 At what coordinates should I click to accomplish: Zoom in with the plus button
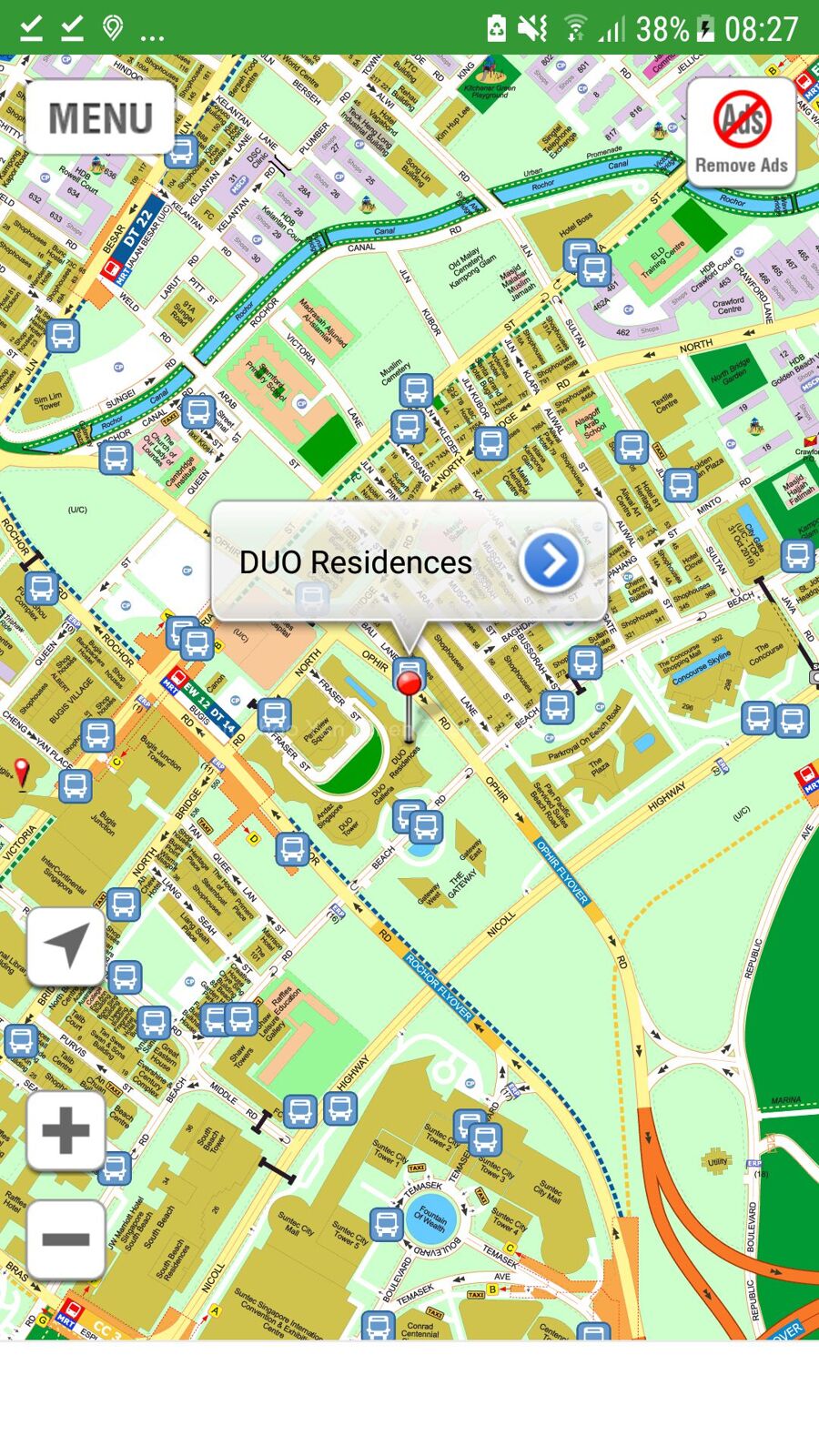point(66,1131)
